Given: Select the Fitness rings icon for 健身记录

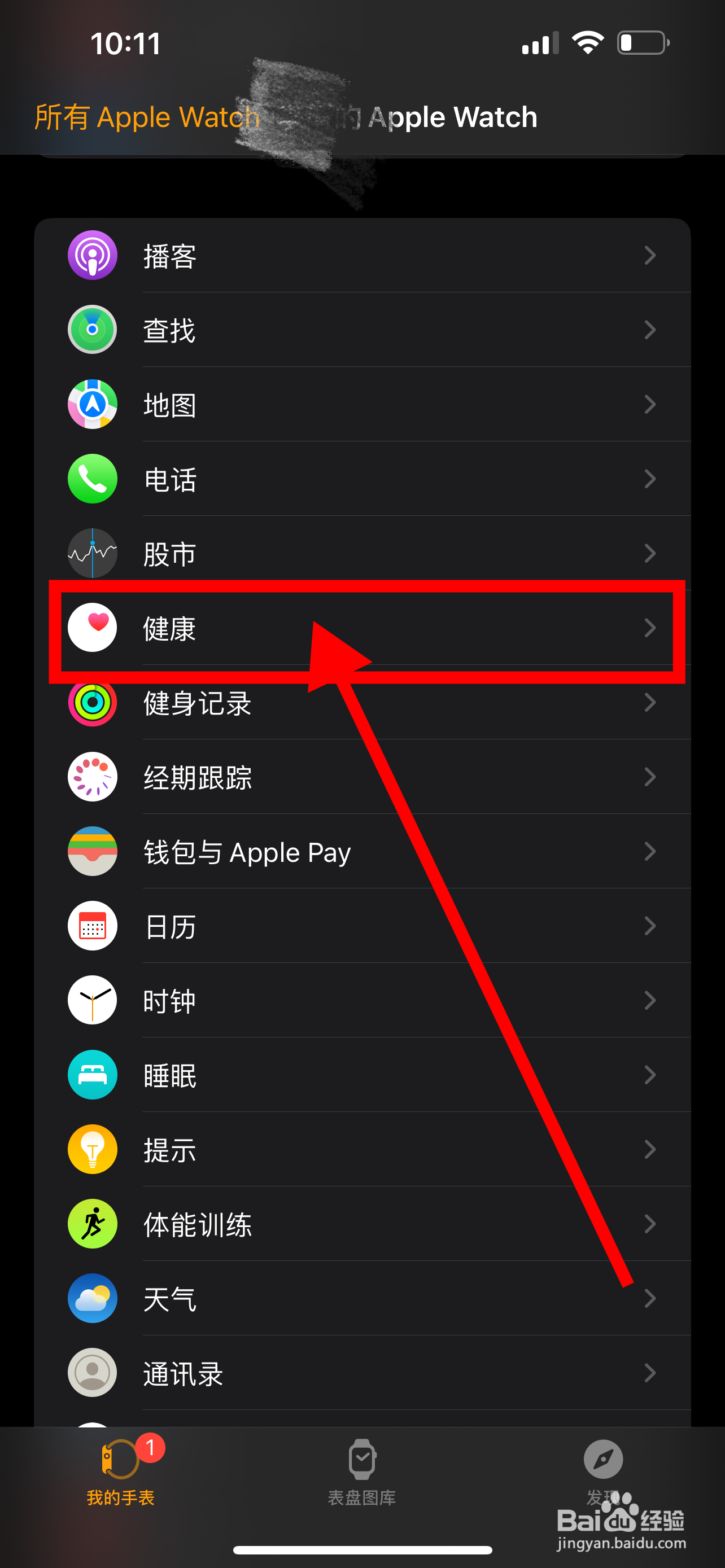Looking at the screenshot, I should 92,703.
